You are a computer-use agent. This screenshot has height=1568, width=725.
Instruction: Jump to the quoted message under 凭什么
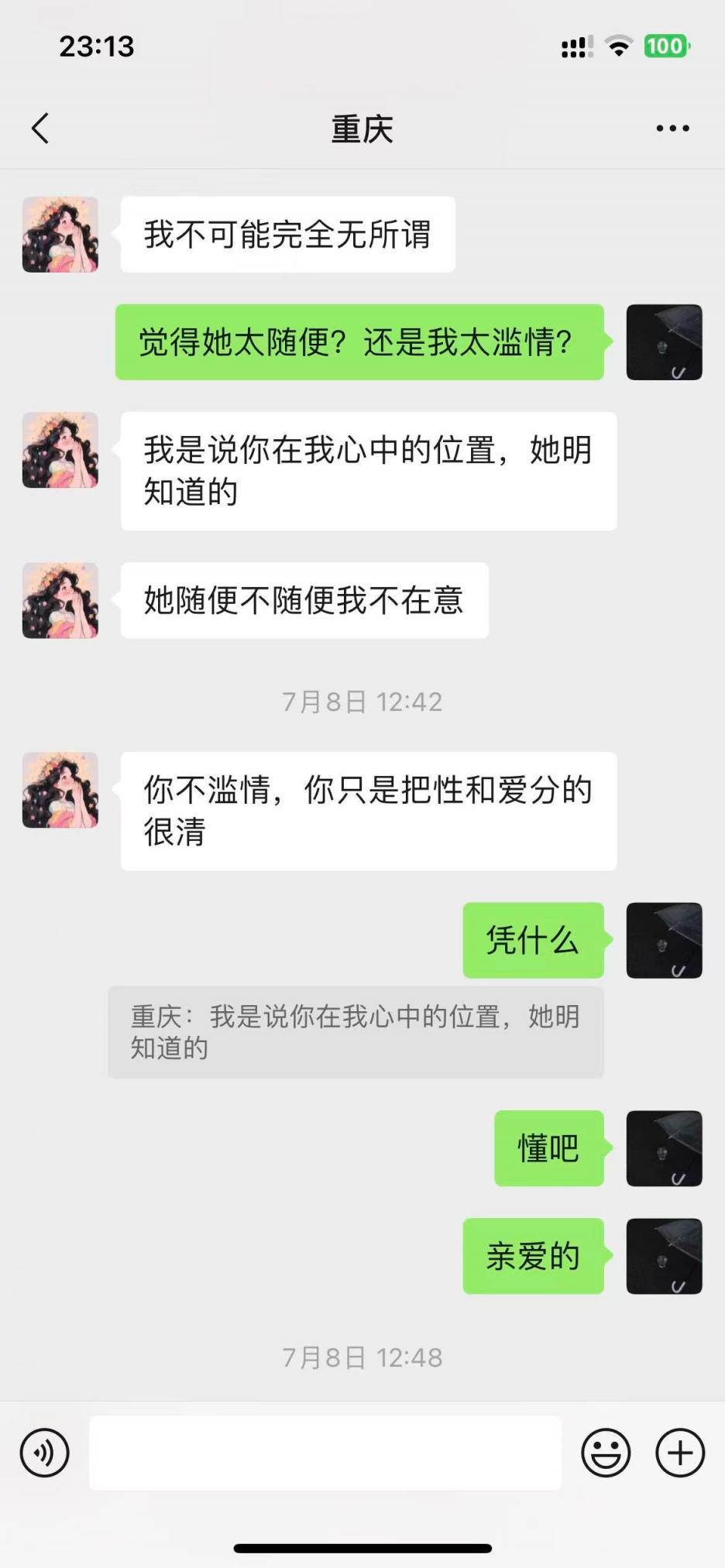(356, 1032)
